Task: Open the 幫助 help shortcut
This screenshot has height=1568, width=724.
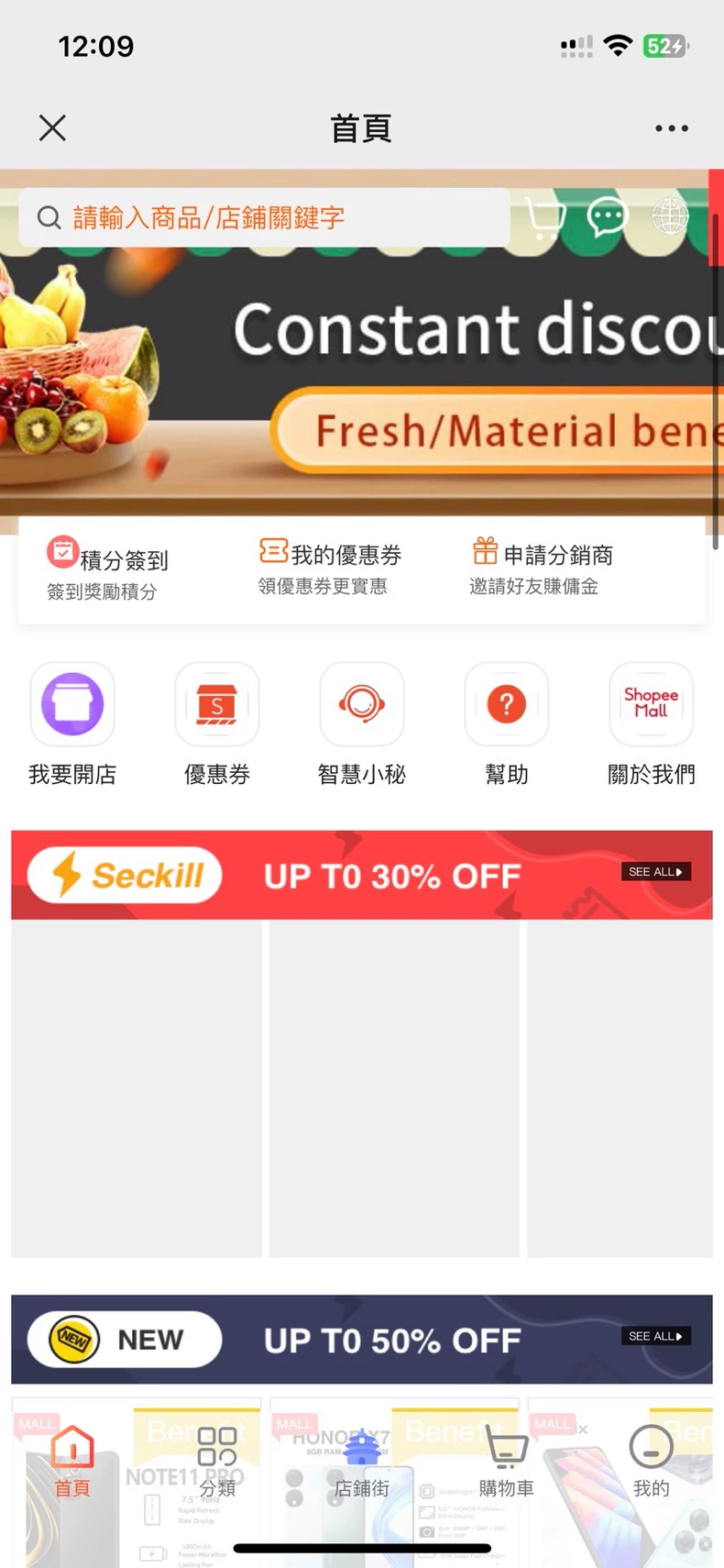Action: click(x=507, y=724)
